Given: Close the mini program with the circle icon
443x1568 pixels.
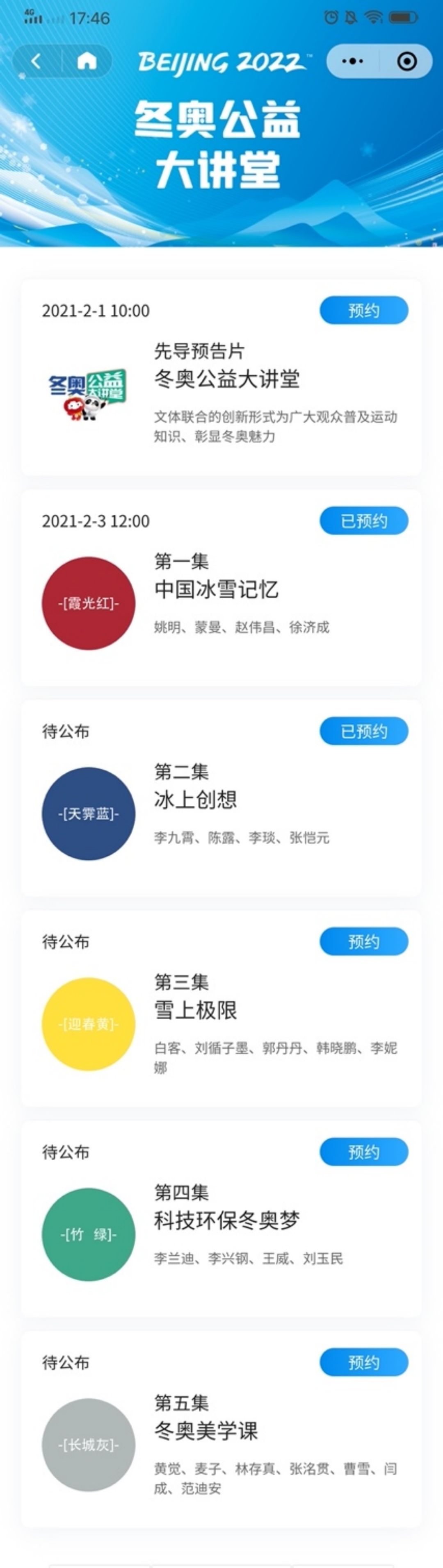Looking at the screenshot, I should coord(406,61).
